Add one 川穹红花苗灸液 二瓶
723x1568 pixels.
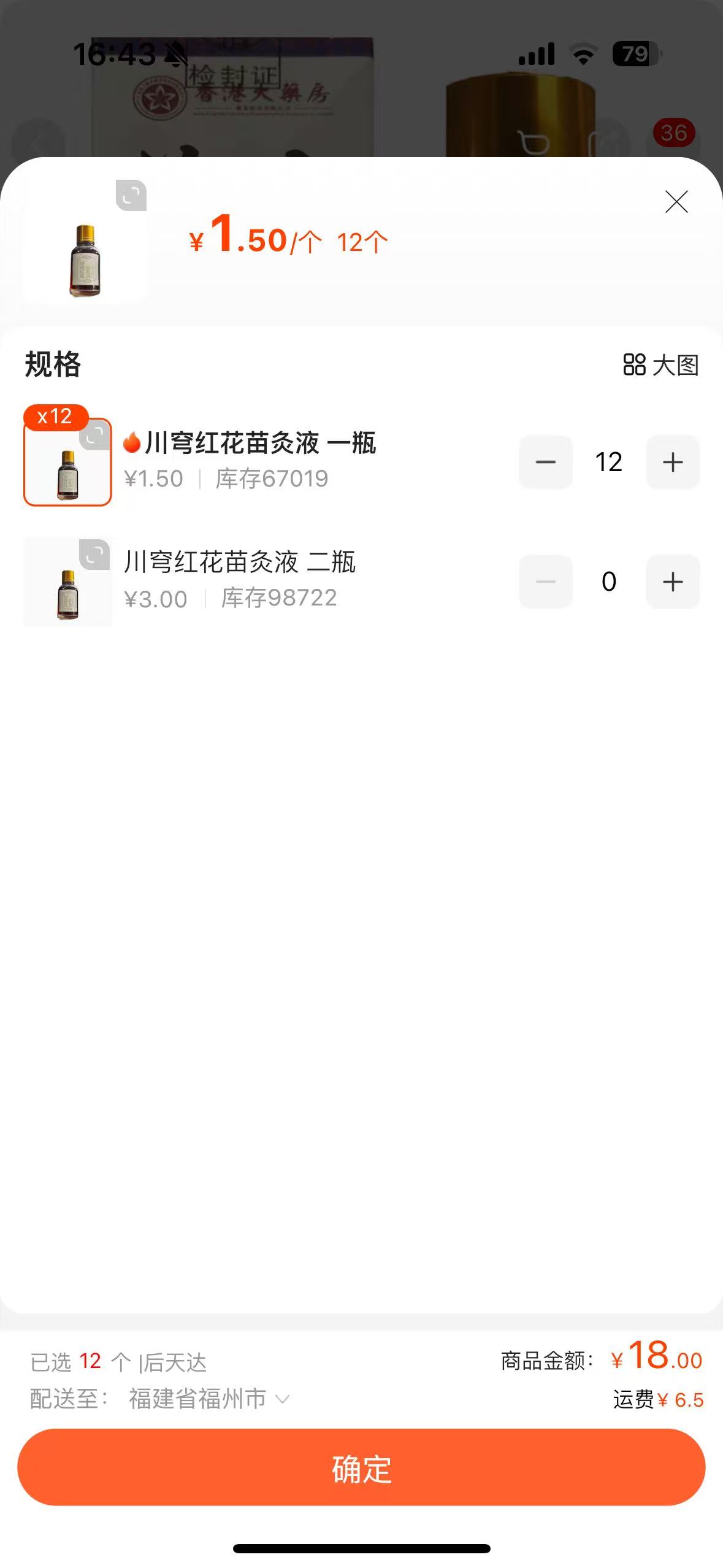click(x=673, y=582)
